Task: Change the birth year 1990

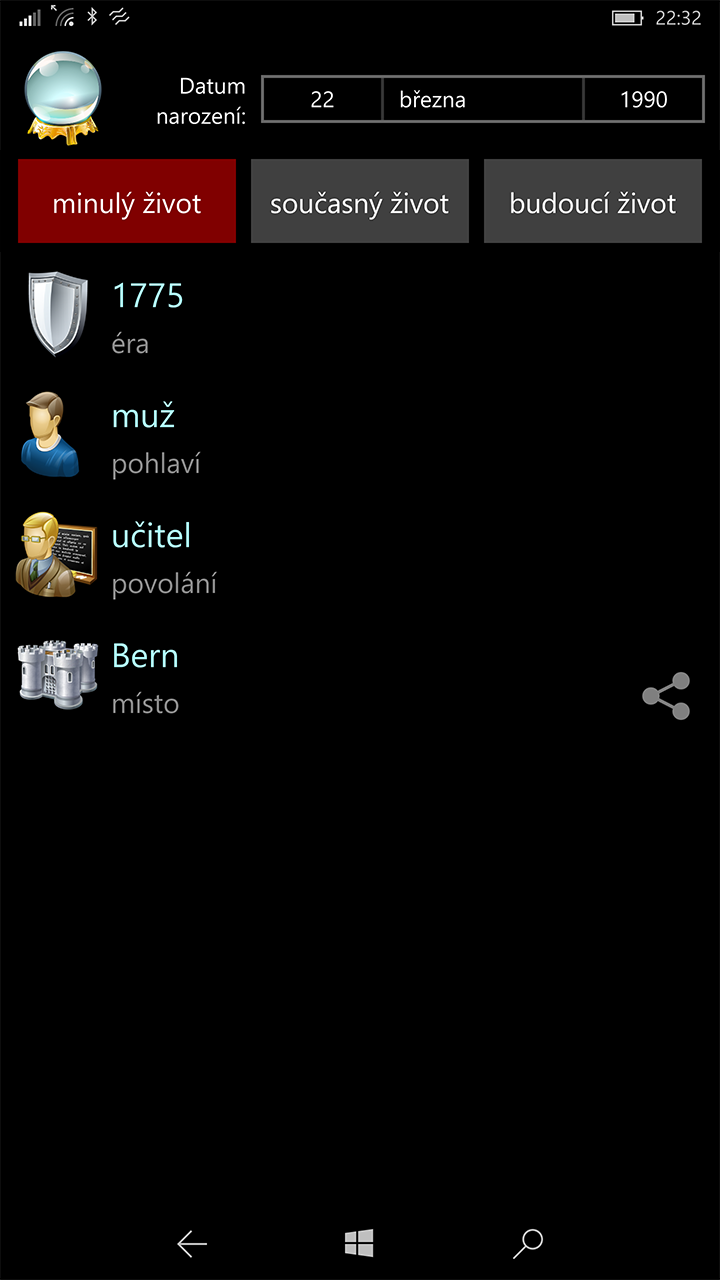Action: click(x=643, y=100)
